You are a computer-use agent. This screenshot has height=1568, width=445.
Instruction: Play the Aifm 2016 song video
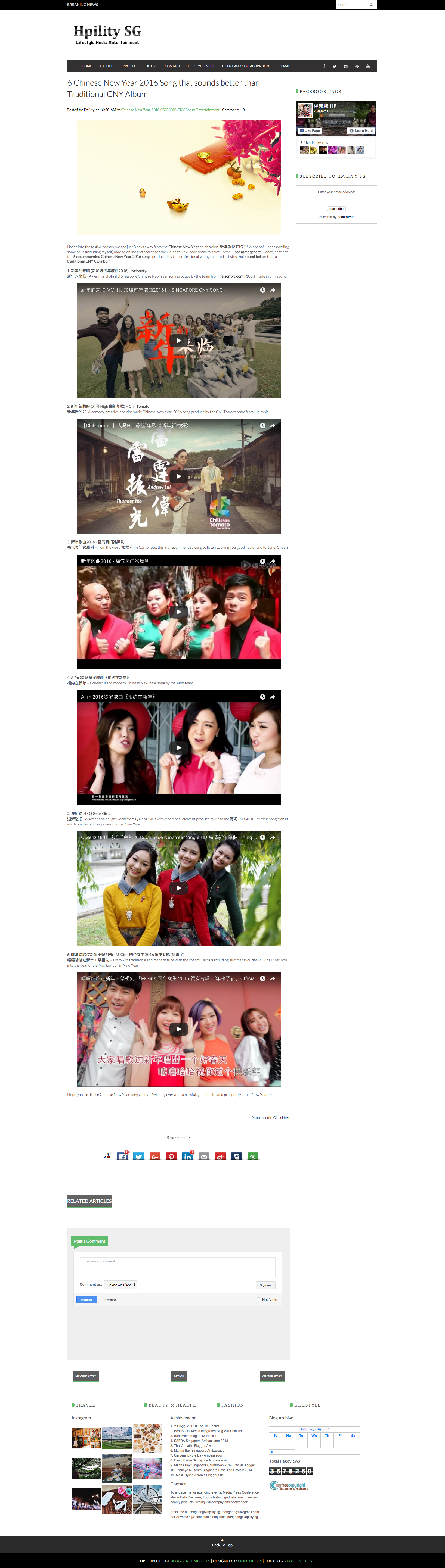click(178, 747)
